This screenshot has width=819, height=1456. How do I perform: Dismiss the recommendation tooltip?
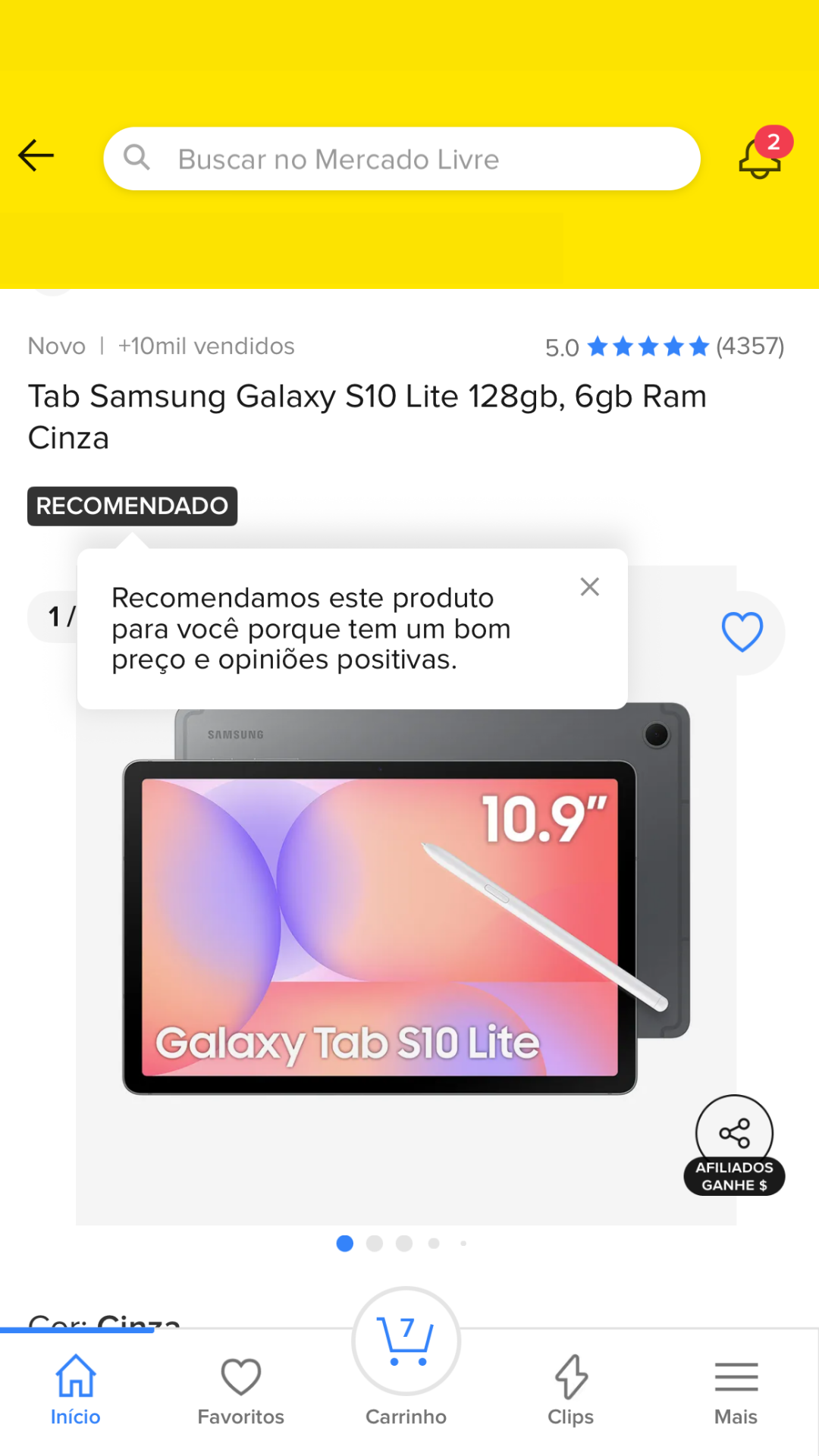click(x=589, y=586)
